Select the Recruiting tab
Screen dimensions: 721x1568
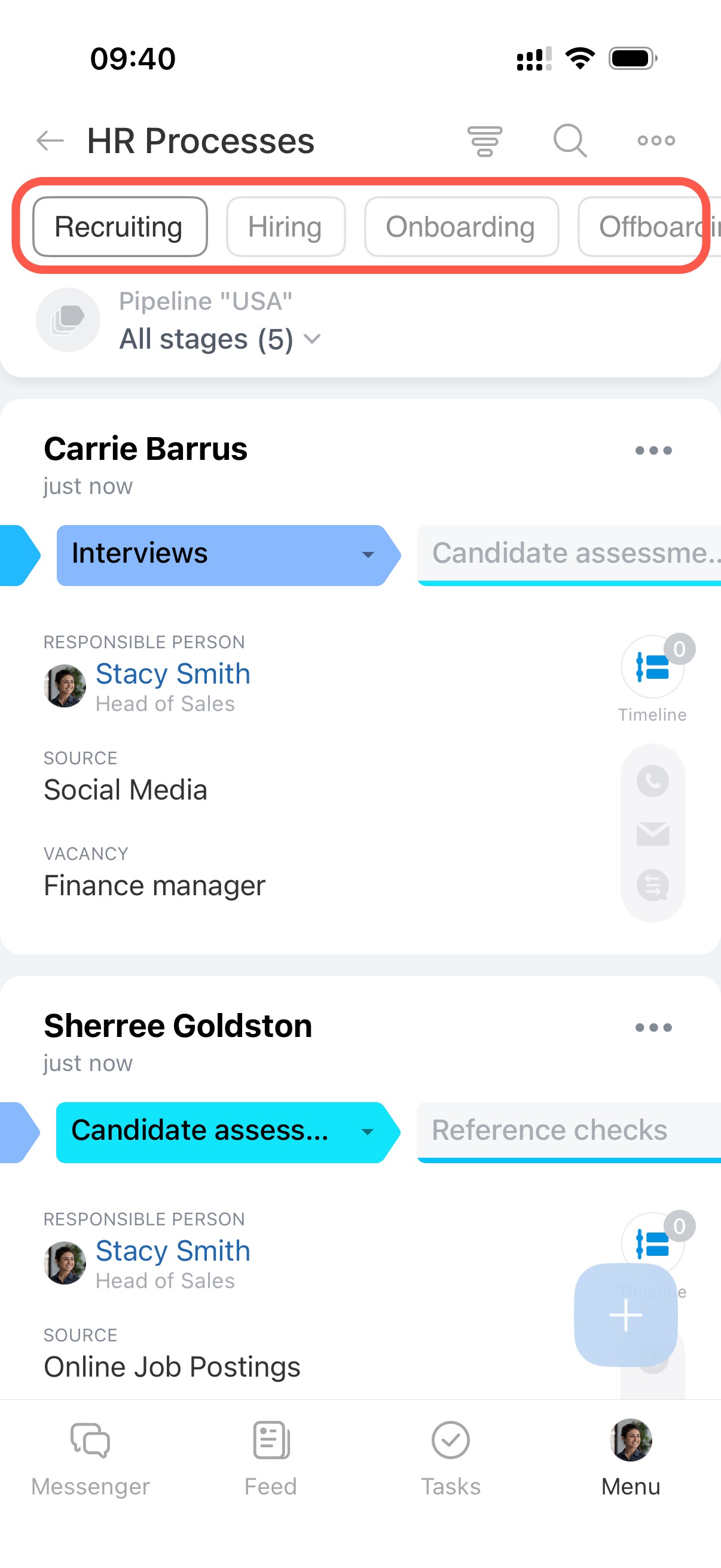[x=119, y=227]
